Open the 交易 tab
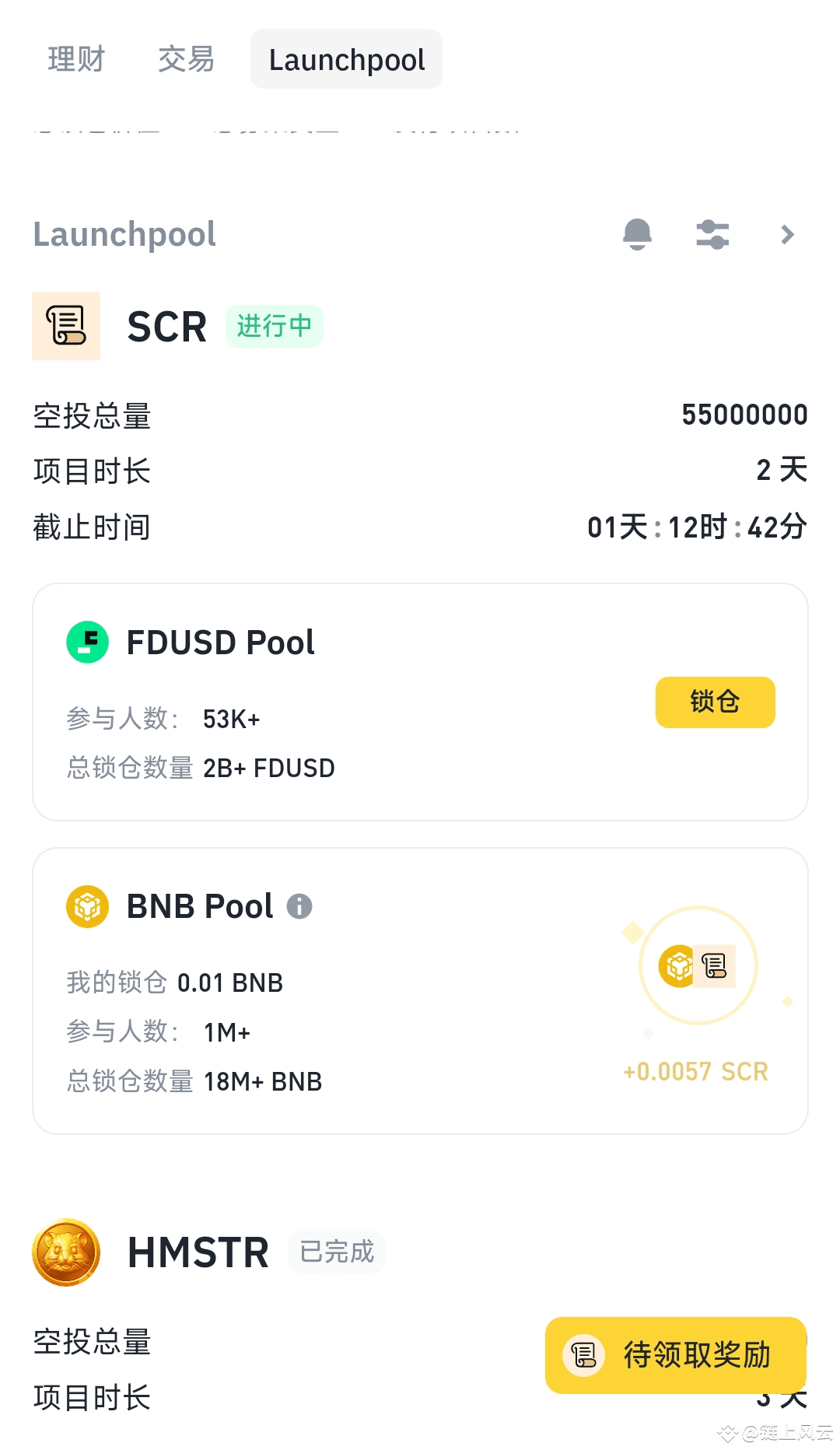Screen dimensions: 840x1450 click(185, 58)
